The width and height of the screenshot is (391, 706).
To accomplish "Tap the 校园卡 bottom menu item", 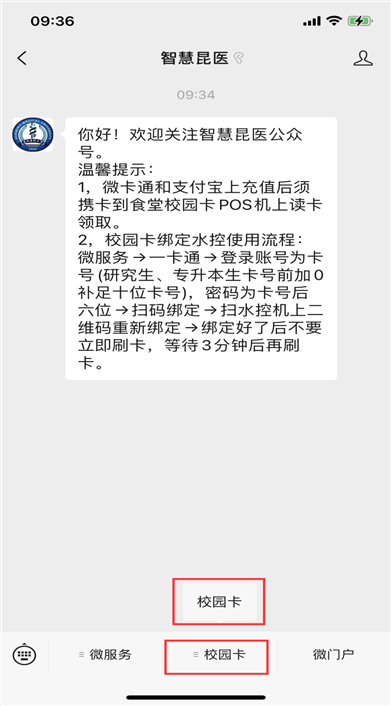I will 219,654.
